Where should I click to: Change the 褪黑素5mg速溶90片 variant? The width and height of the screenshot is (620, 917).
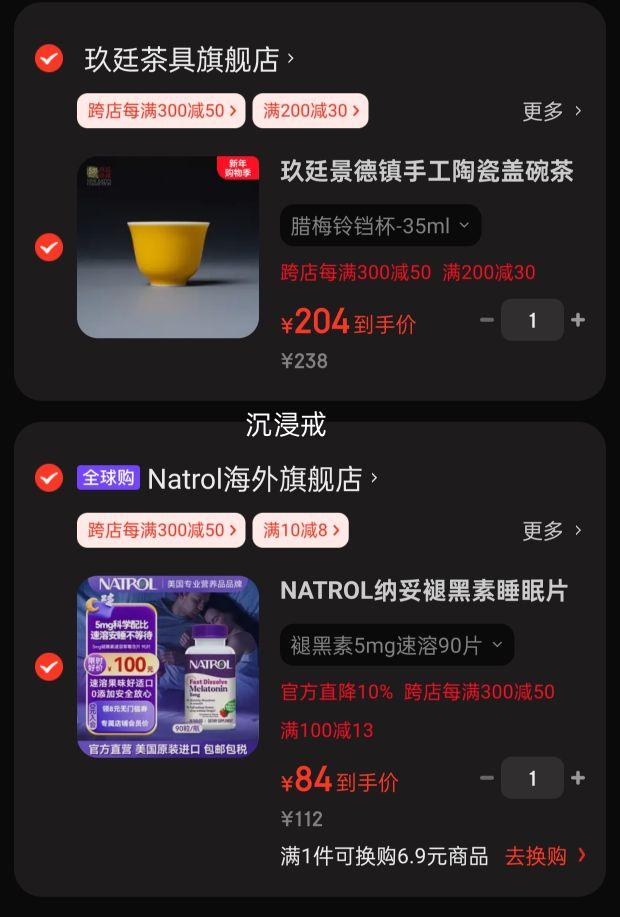[397, 645]
